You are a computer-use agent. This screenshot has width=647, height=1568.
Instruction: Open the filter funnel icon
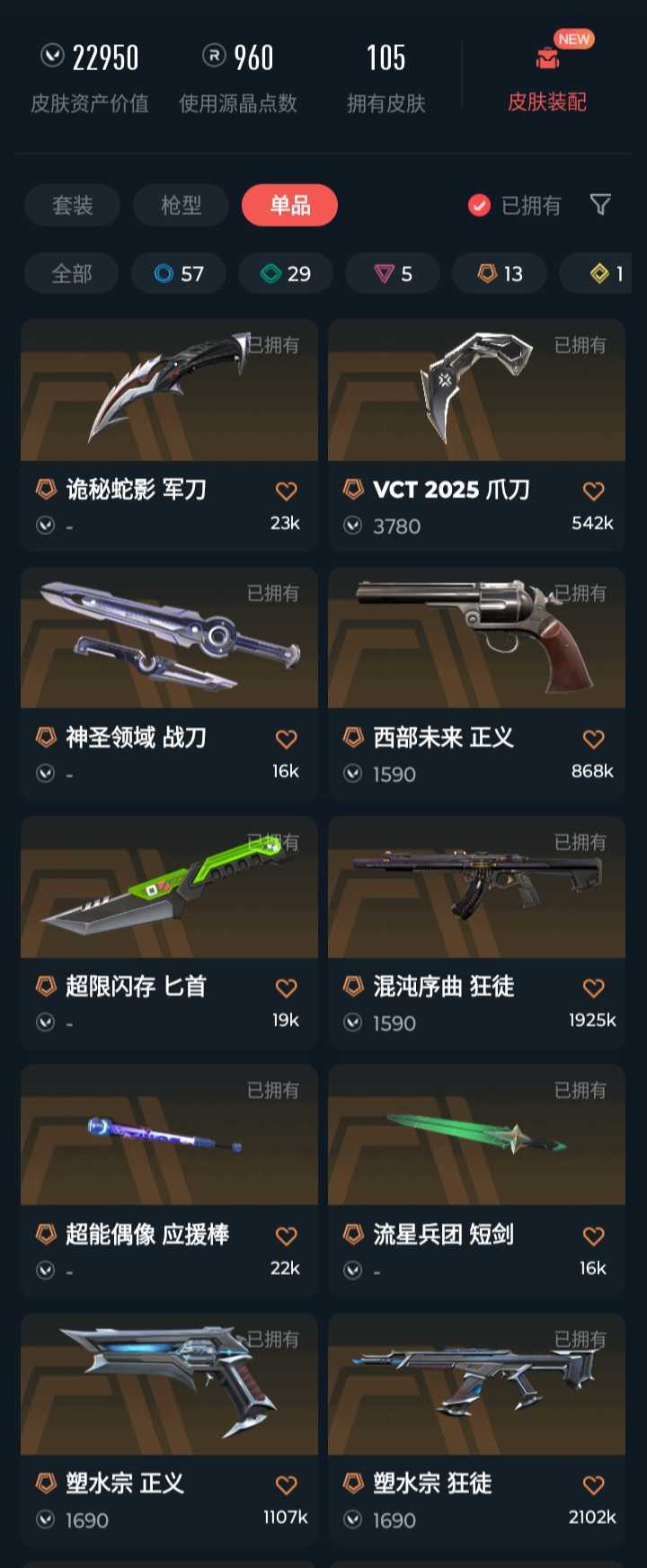600,205
